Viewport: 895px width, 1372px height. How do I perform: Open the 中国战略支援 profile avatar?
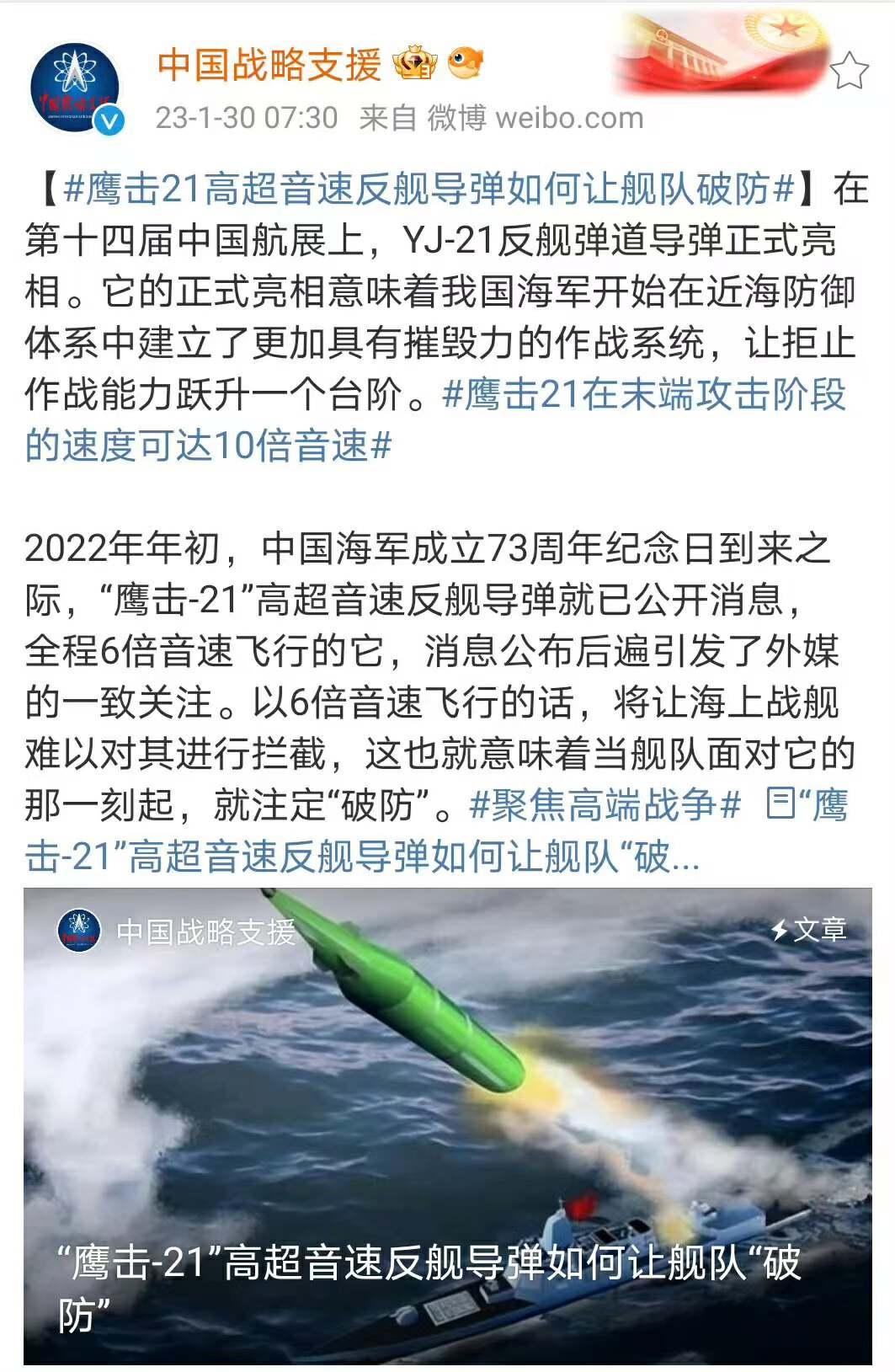pyautogui.click(x=75, y=88)
